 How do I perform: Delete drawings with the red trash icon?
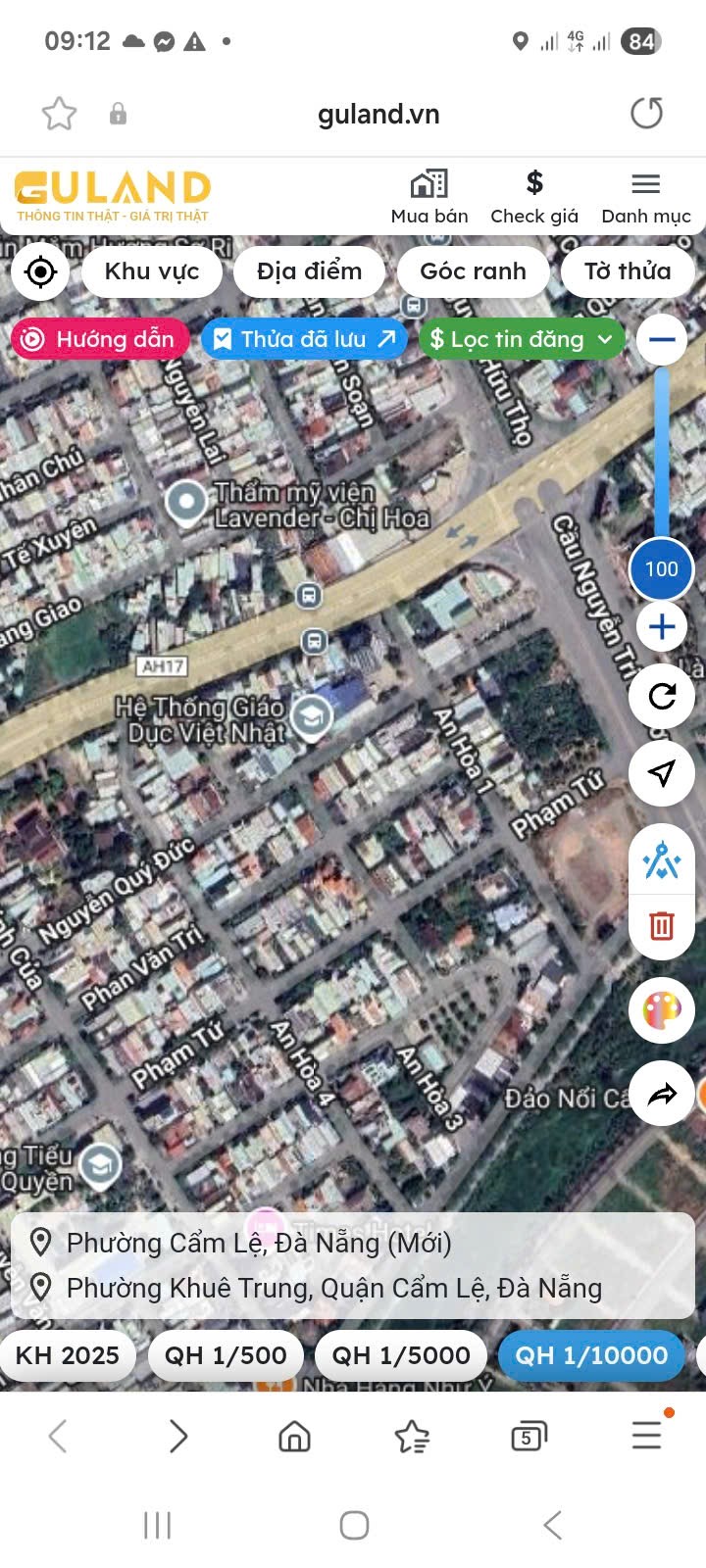[662, 925]
